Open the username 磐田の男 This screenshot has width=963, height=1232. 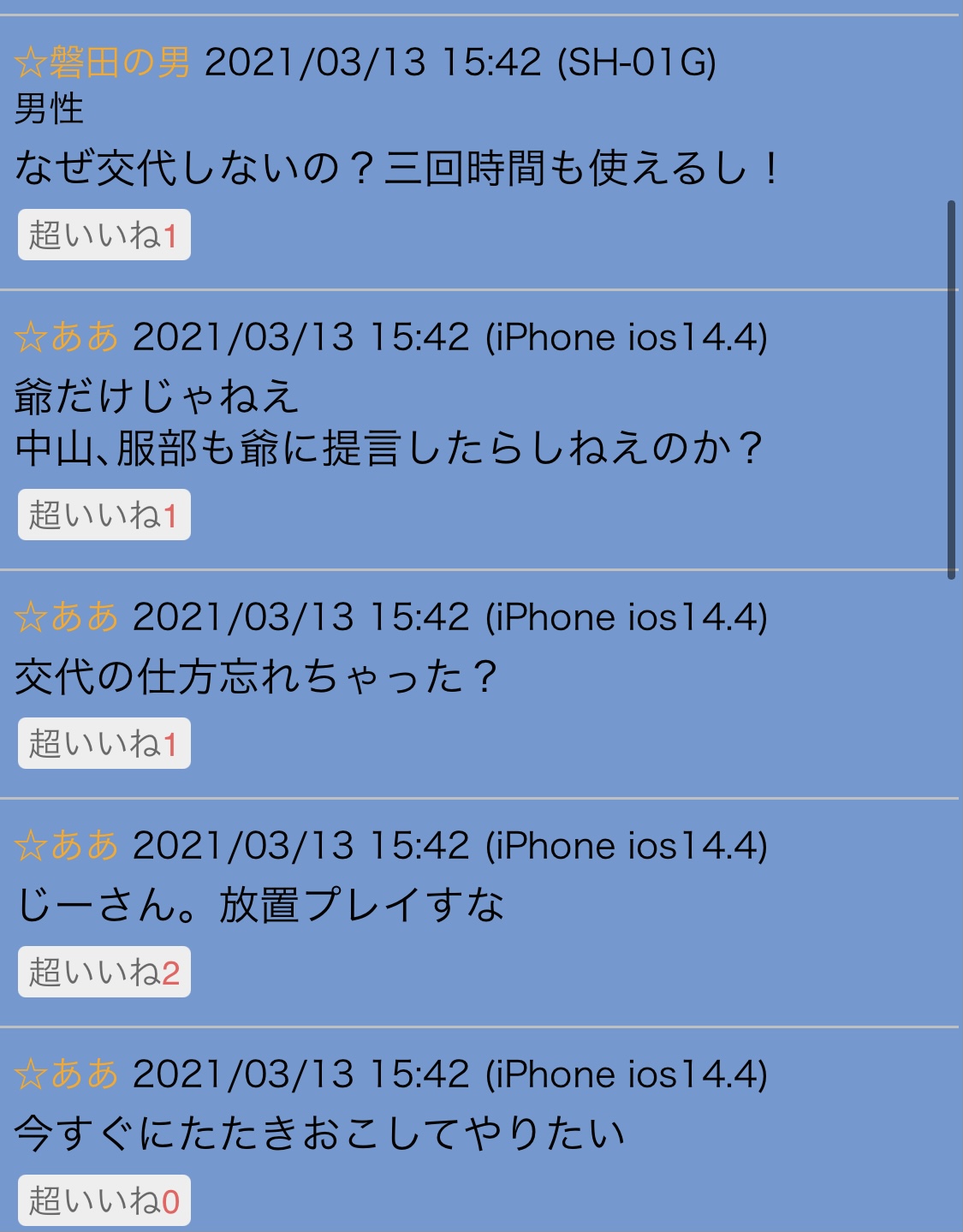point(118,62)
